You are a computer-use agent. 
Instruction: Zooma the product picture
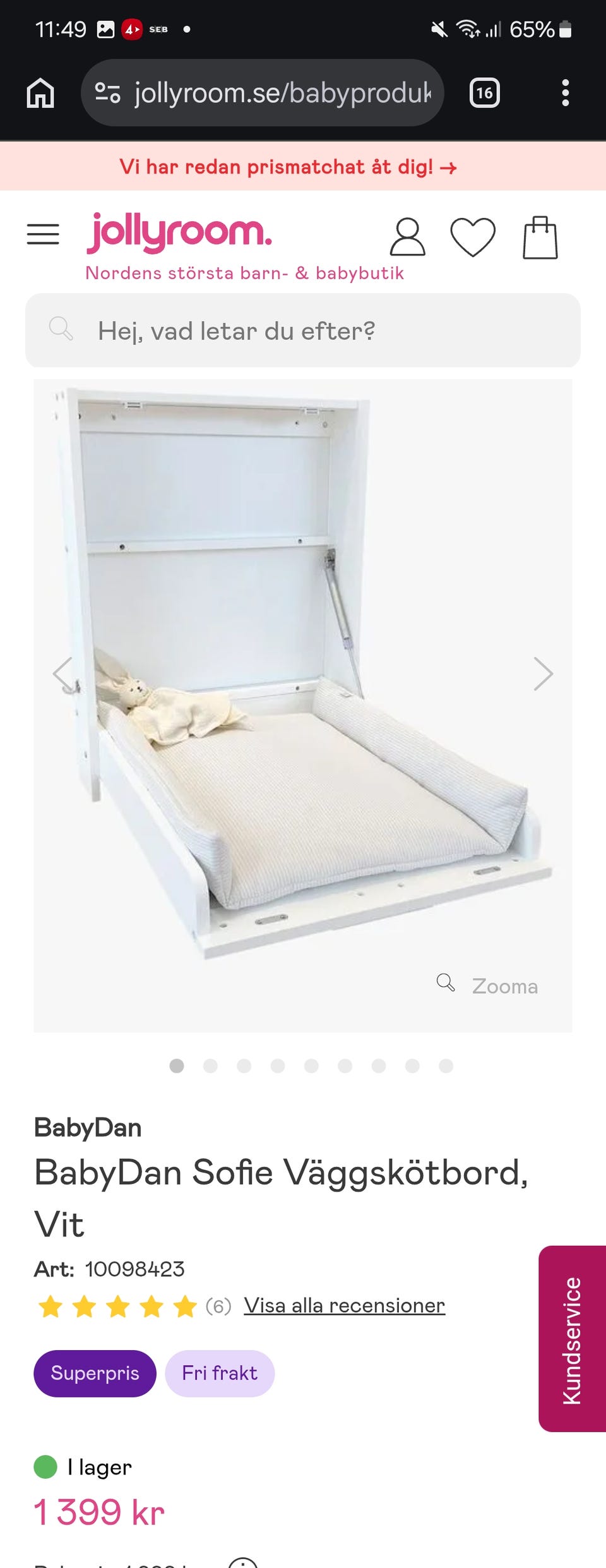pyautogui.click(x=488, y=985)
